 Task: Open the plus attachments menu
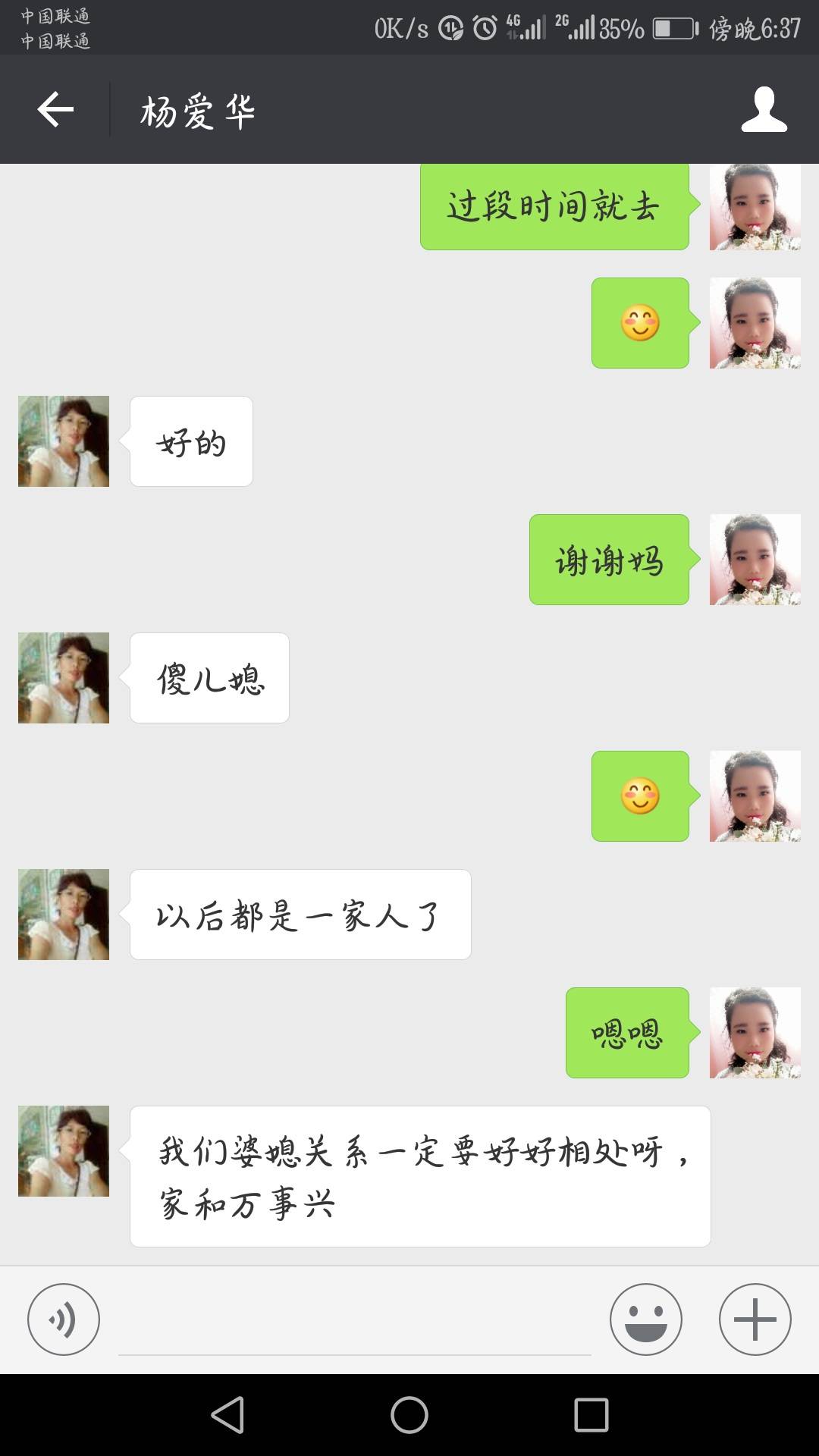755,1319
